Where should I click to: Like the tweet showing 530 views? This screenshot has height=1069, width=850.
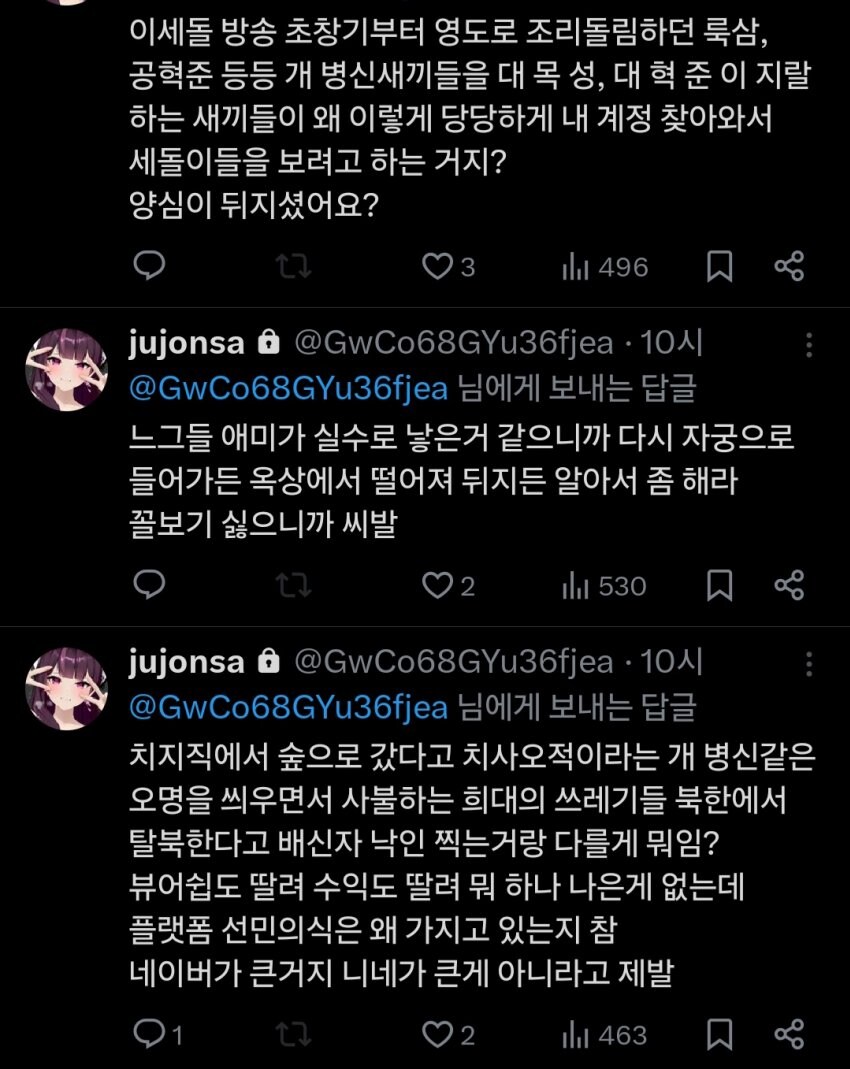(x=437, y=585)
